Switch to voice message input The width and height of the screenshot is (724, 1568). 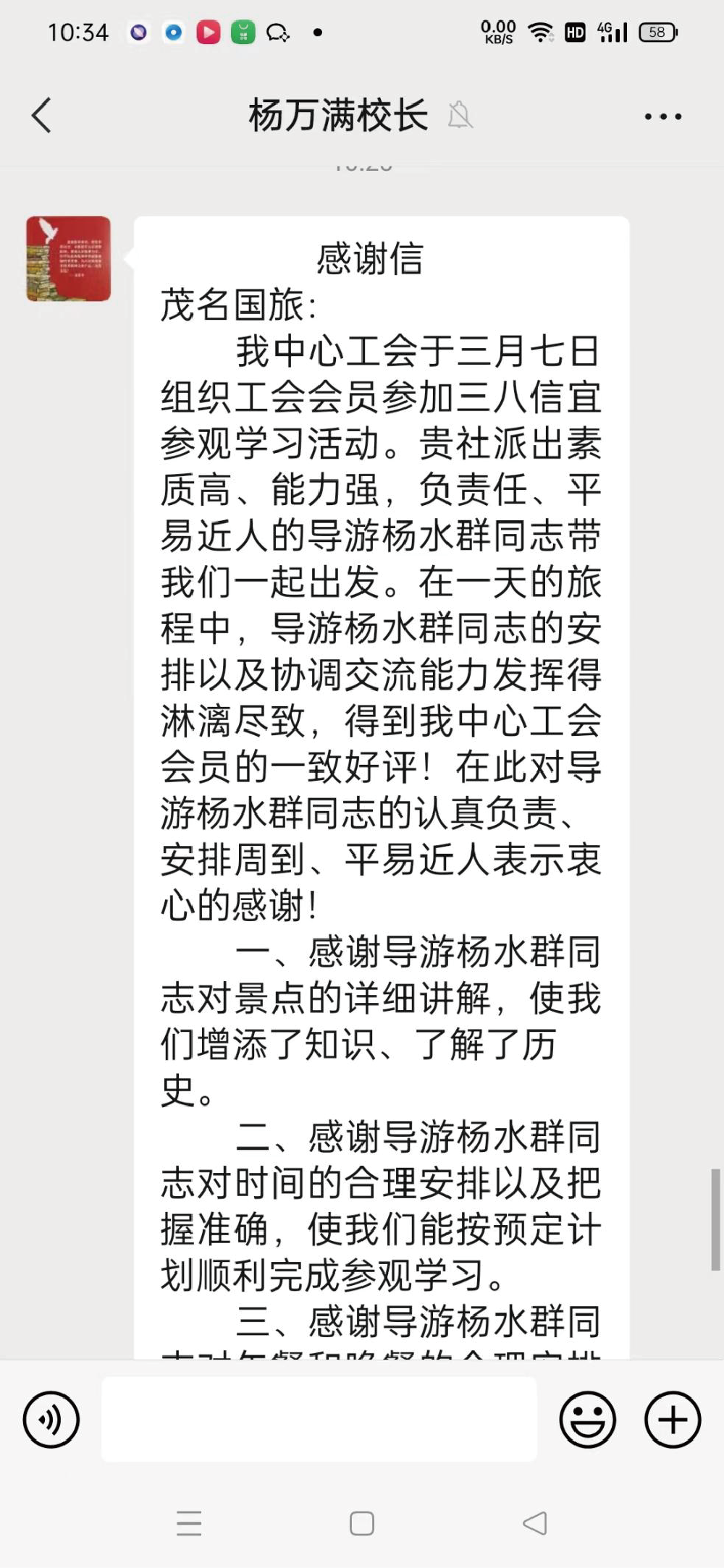click(x=51, y=1419)
